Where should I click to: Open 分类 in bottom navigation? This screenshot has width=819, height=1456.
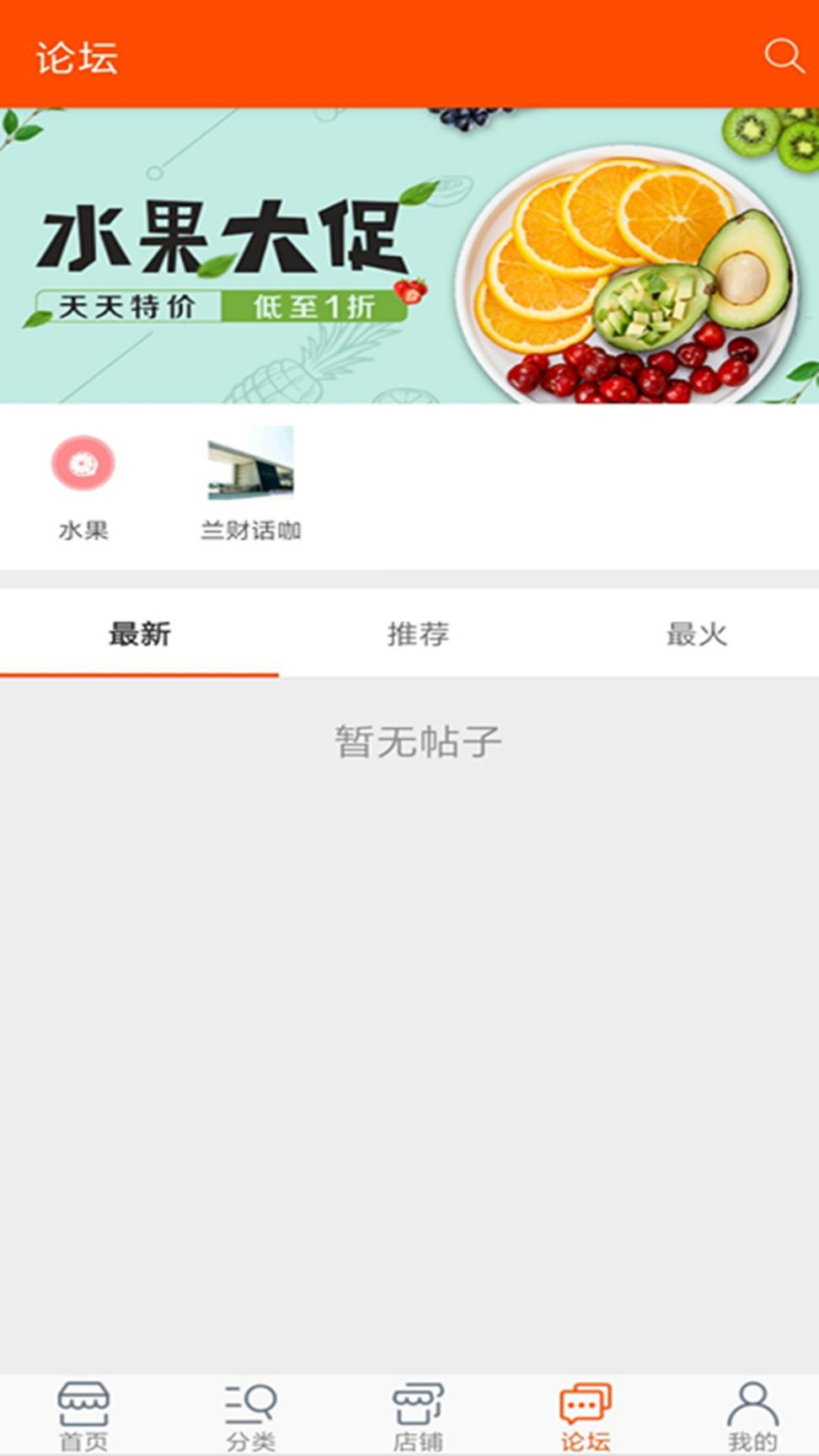250,1416
